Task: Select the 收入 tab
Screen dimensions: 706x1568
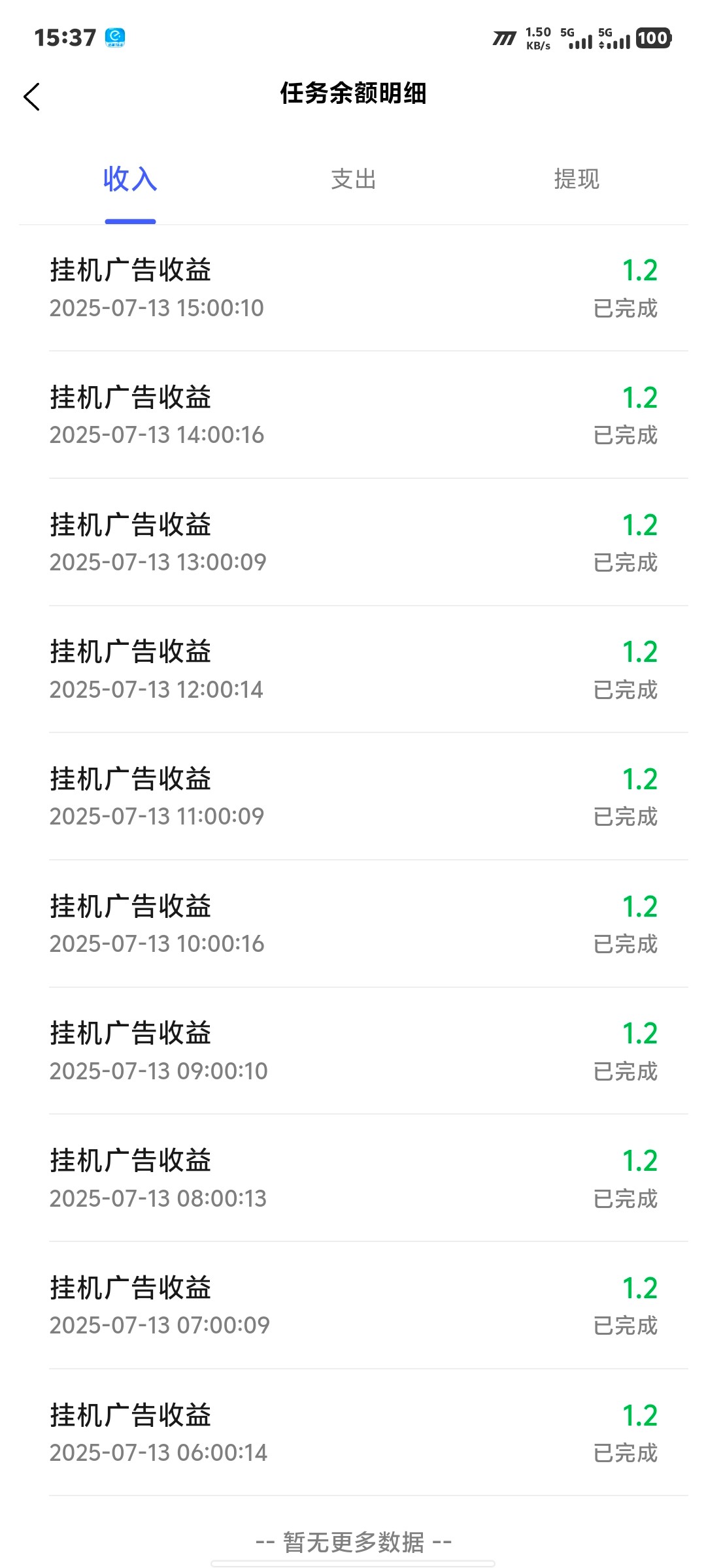Action: click(x=130, y=179)
